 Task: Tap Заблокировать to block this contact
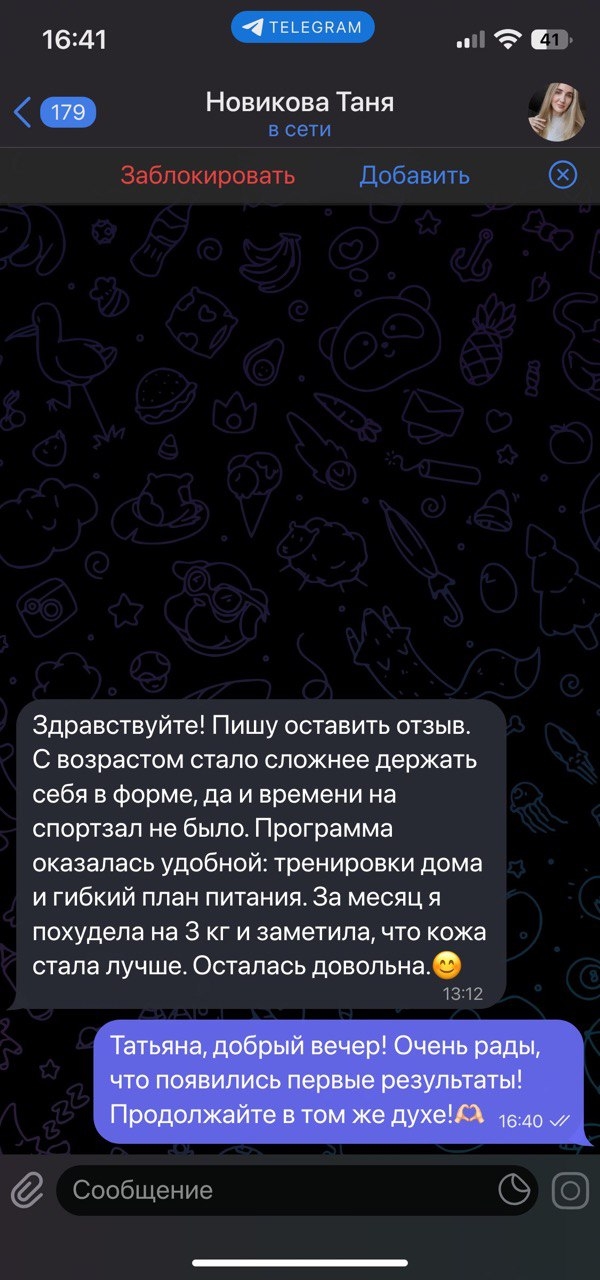[208, 176]
